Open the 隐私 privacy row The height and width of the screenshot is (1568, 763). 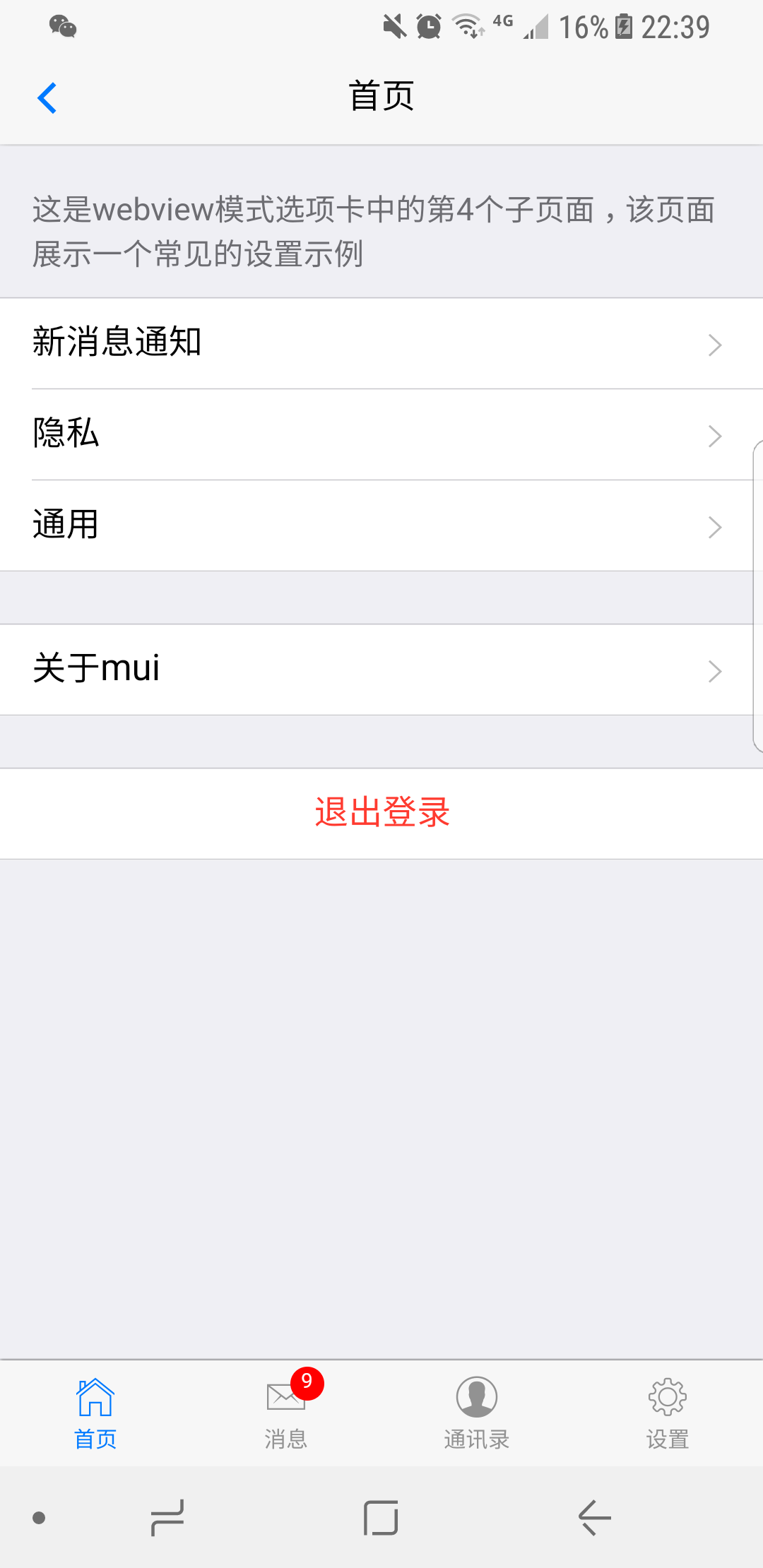click(x=381, y=434)
